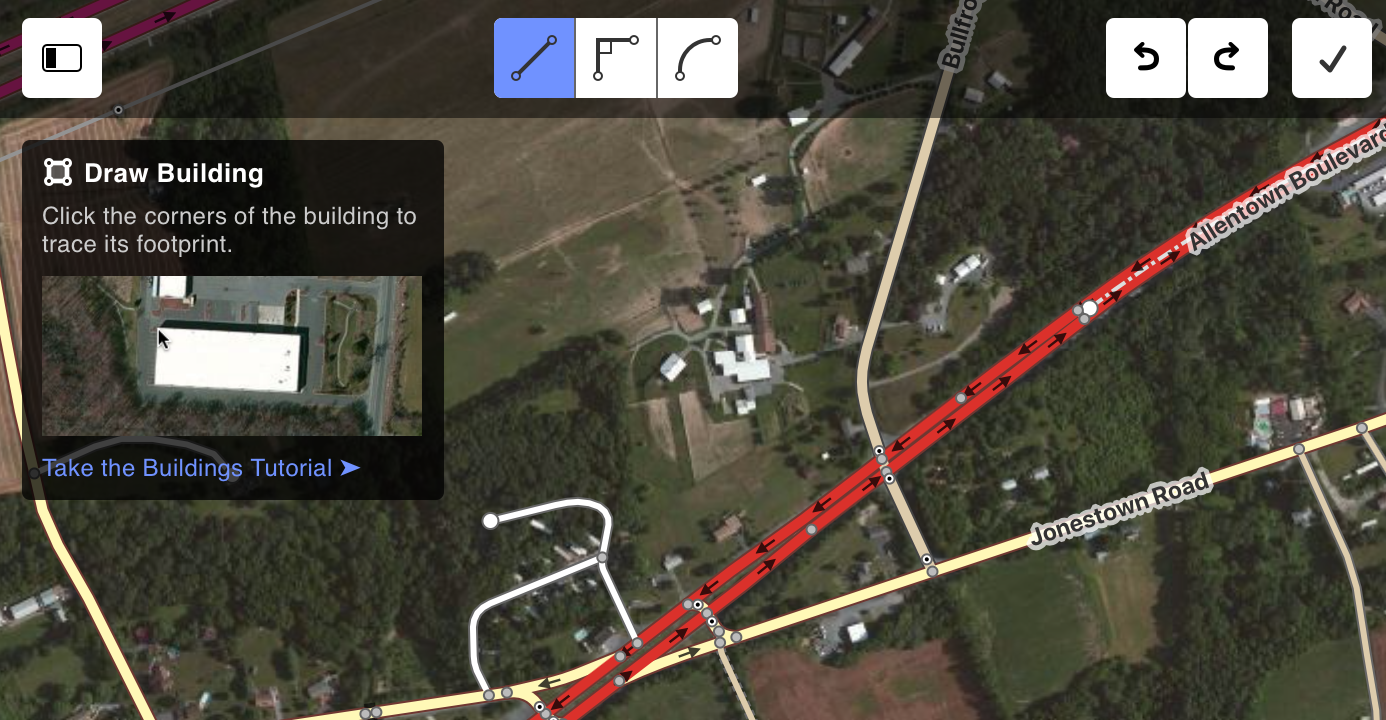
Task: Switch to the square corner drawing mode
Action: pos(616,58)
